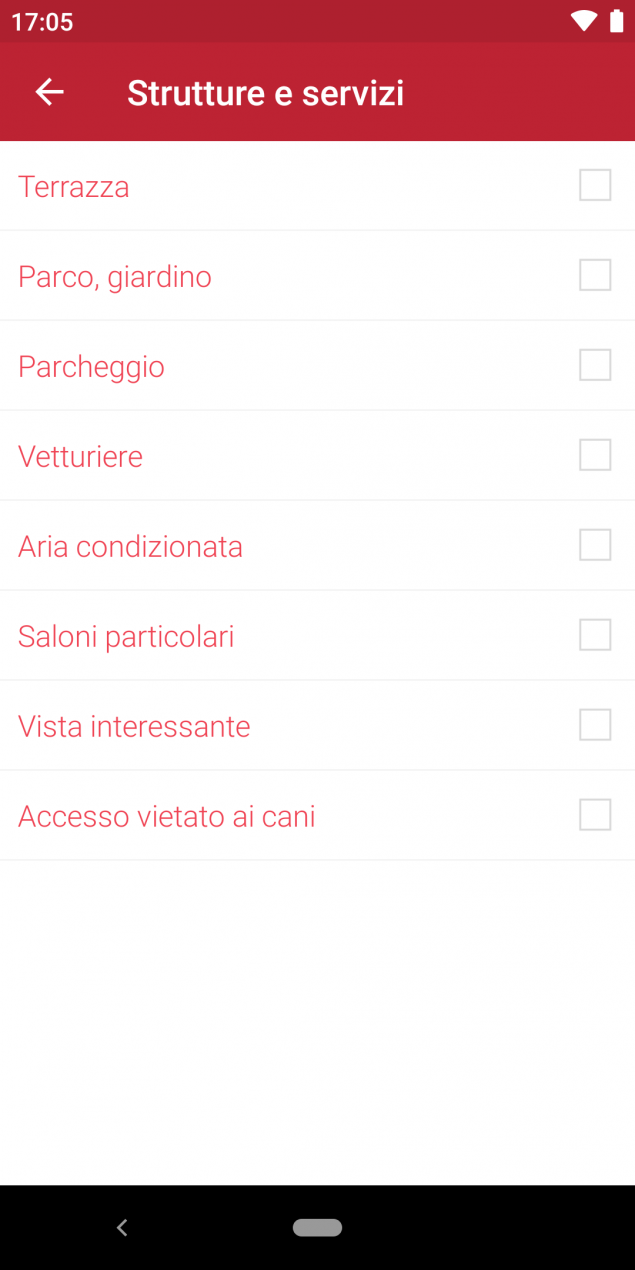Go back using the app bar arrow

point(49,92)
